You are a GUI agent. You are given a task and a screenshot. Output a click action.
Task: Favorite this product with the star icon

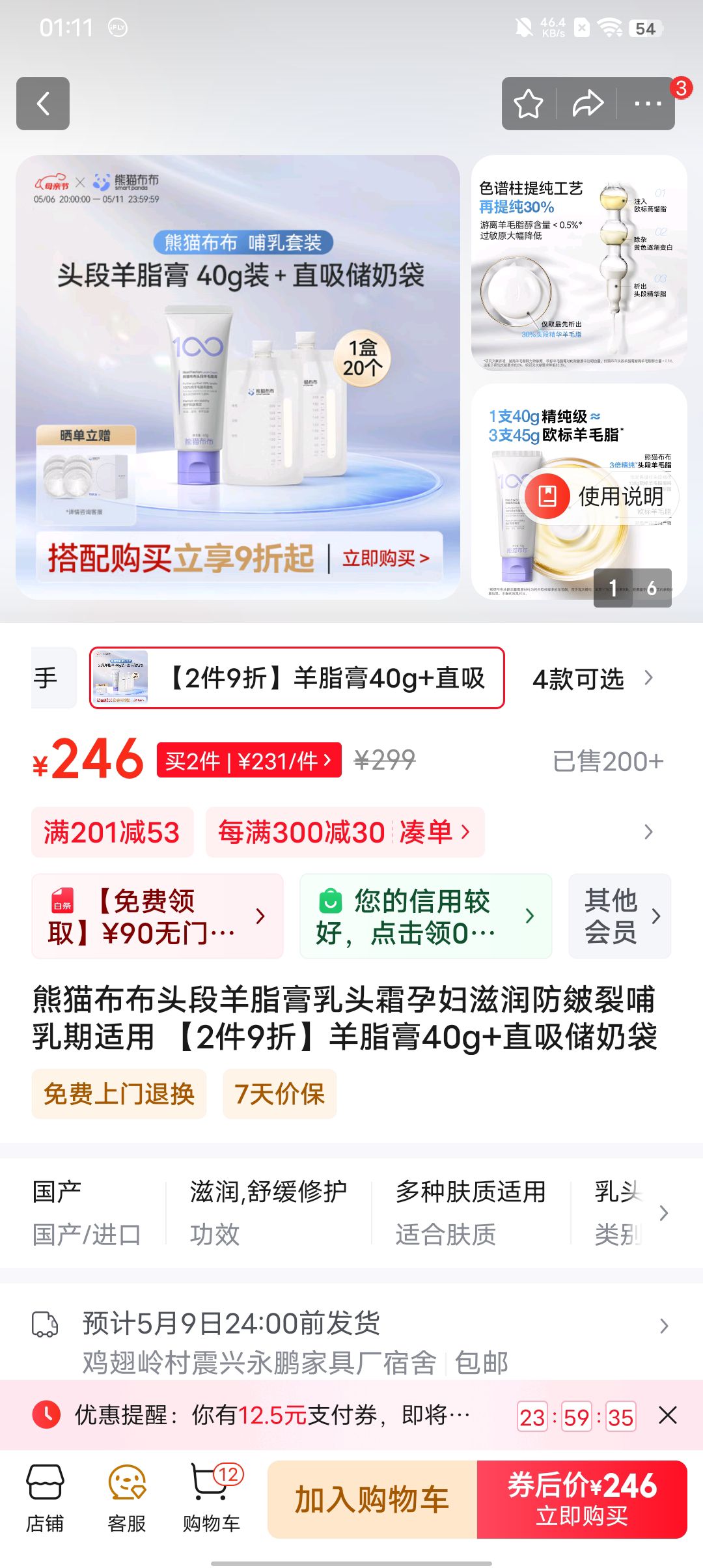click(x=528, y=104)
